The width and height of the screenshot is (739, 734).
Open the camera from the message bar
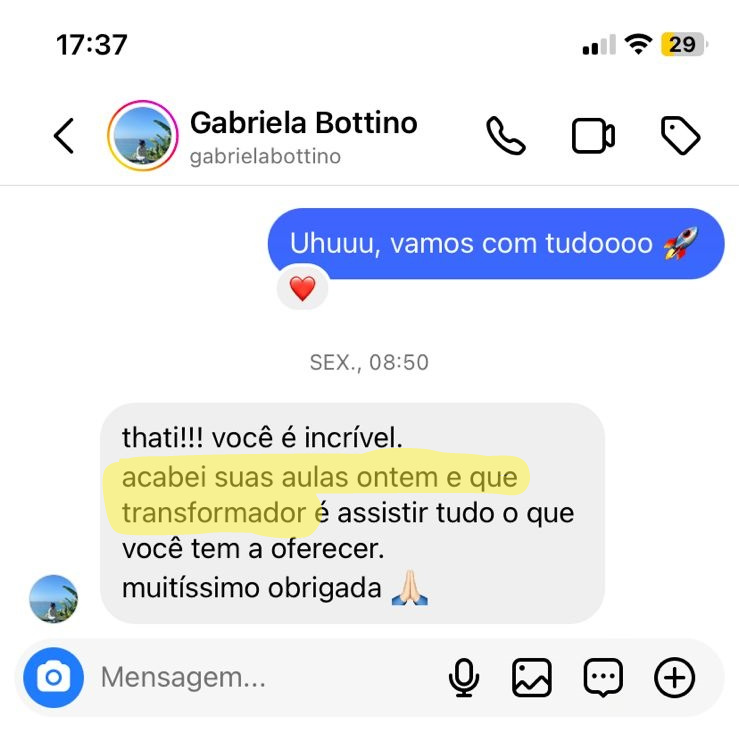pos(53,678)
